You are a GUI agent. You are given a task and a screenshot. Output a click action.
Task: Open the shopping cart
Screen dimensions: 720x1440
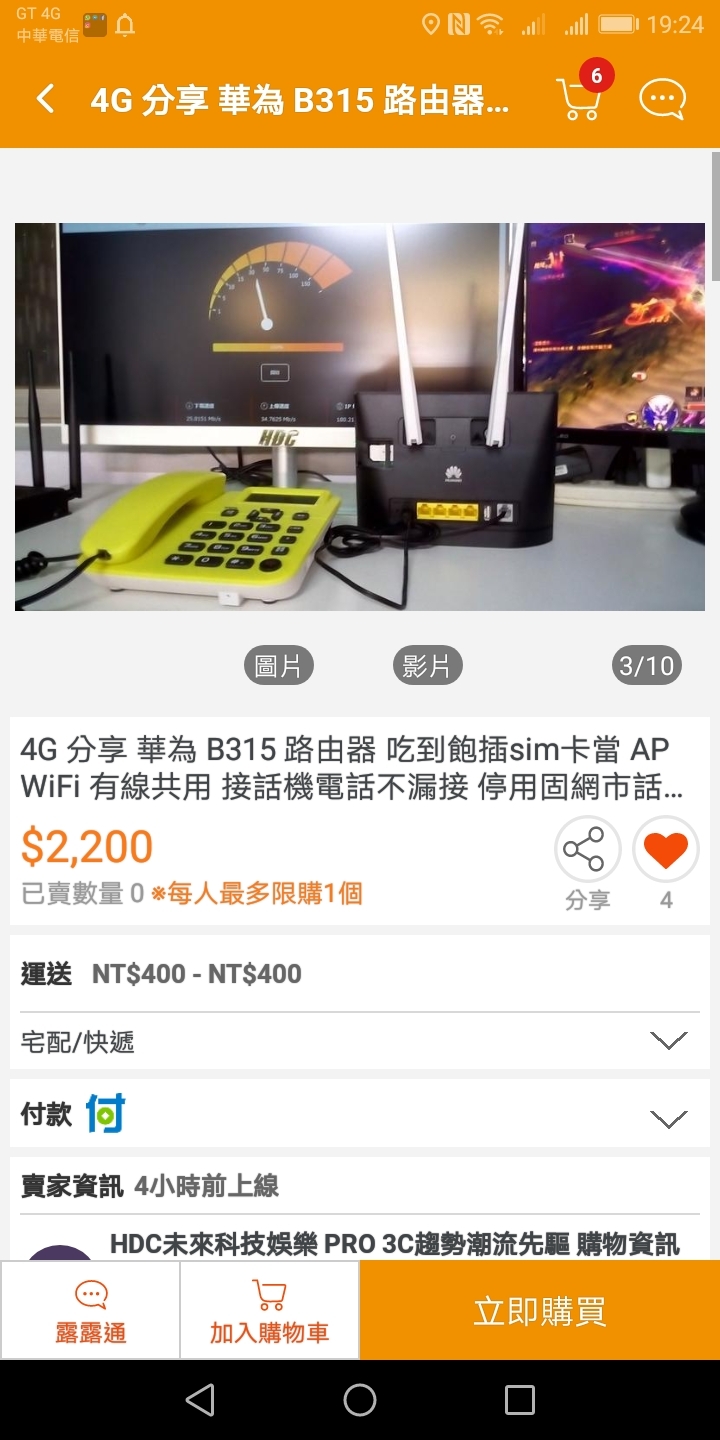click(579, 99)
